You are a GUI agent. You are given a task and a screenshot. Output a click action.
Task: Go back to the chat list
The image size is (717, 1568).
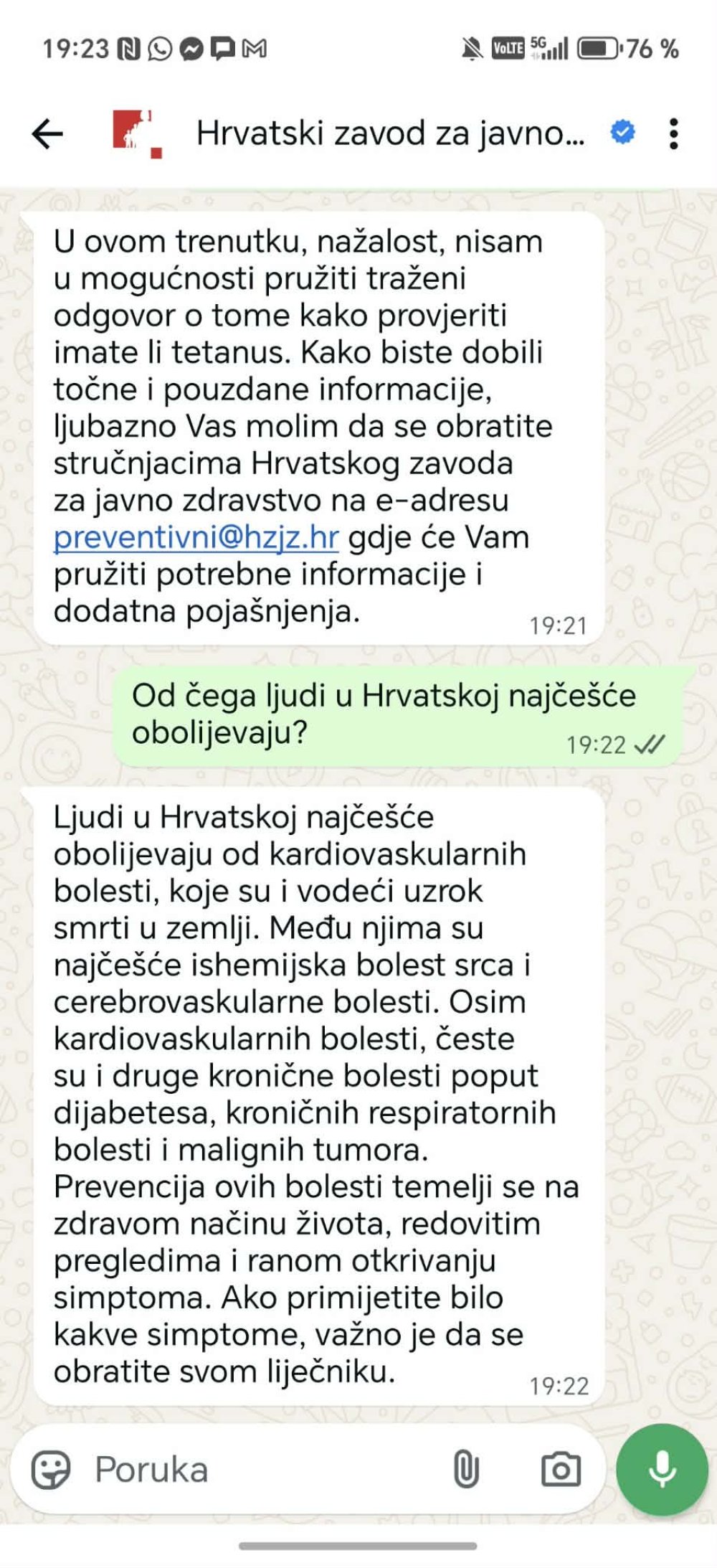47,134
